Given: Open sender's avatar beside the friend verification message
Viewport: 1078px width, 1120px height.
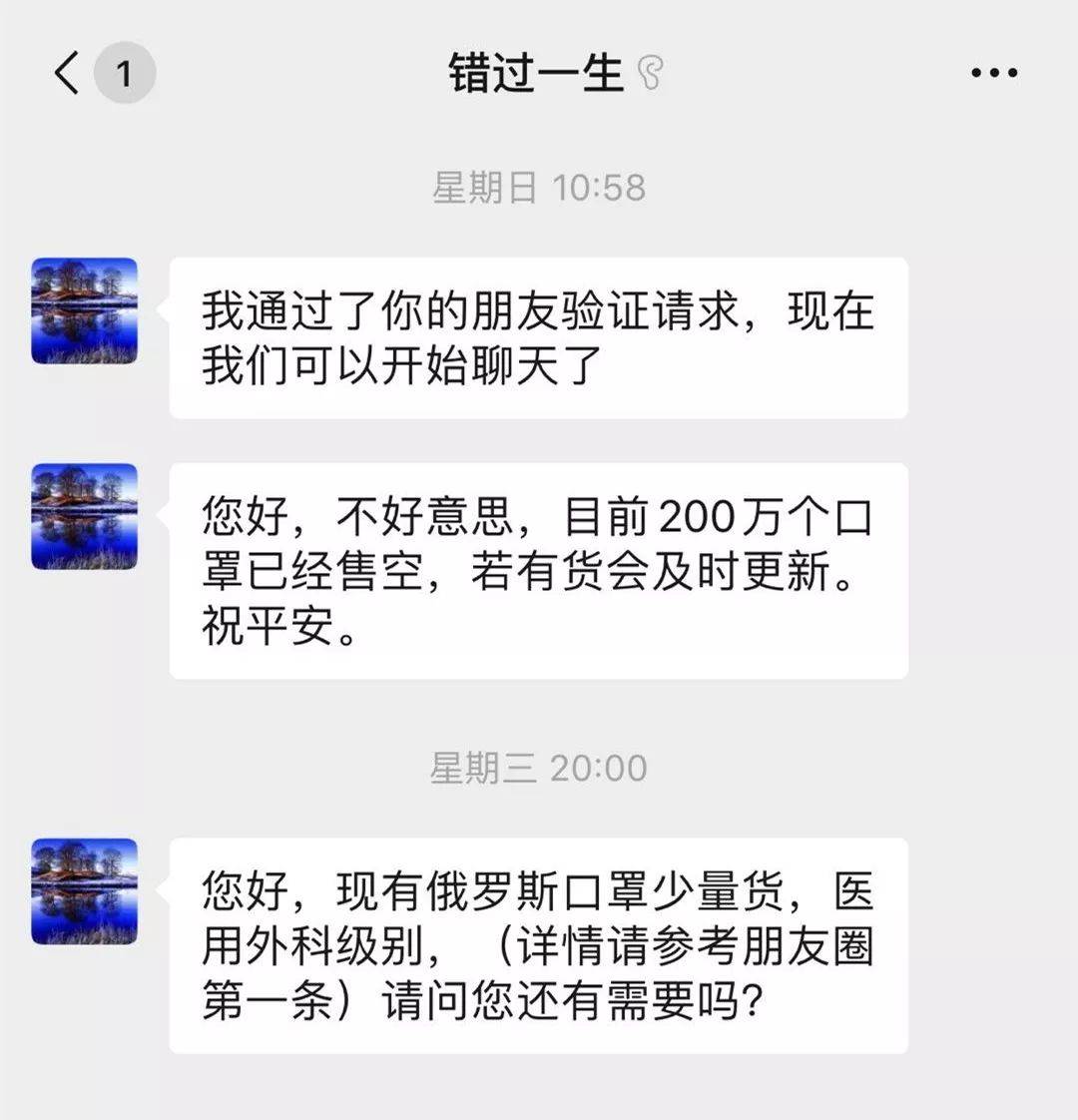Looking at the screenshot, I should click(85, 310).
